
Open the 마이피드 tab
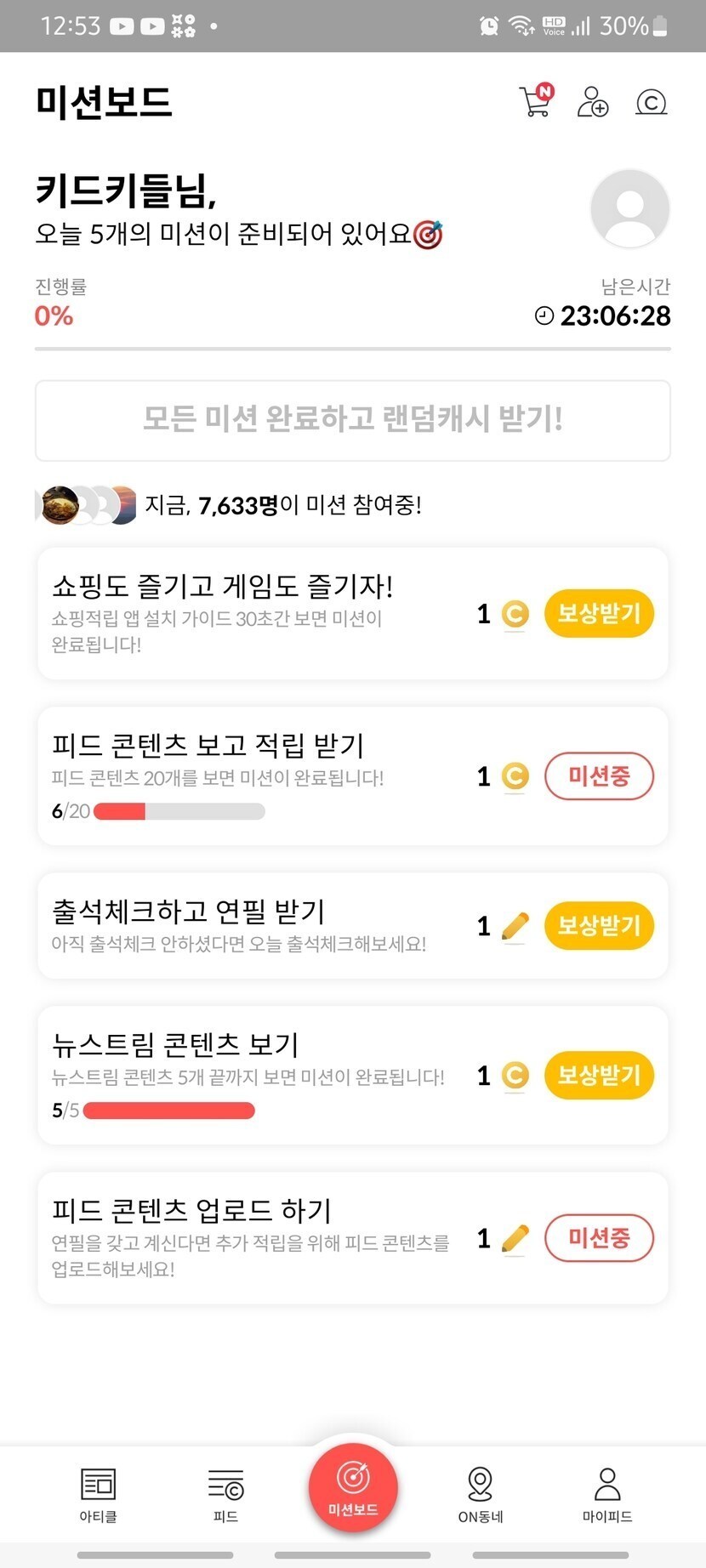pos(607,1494)
